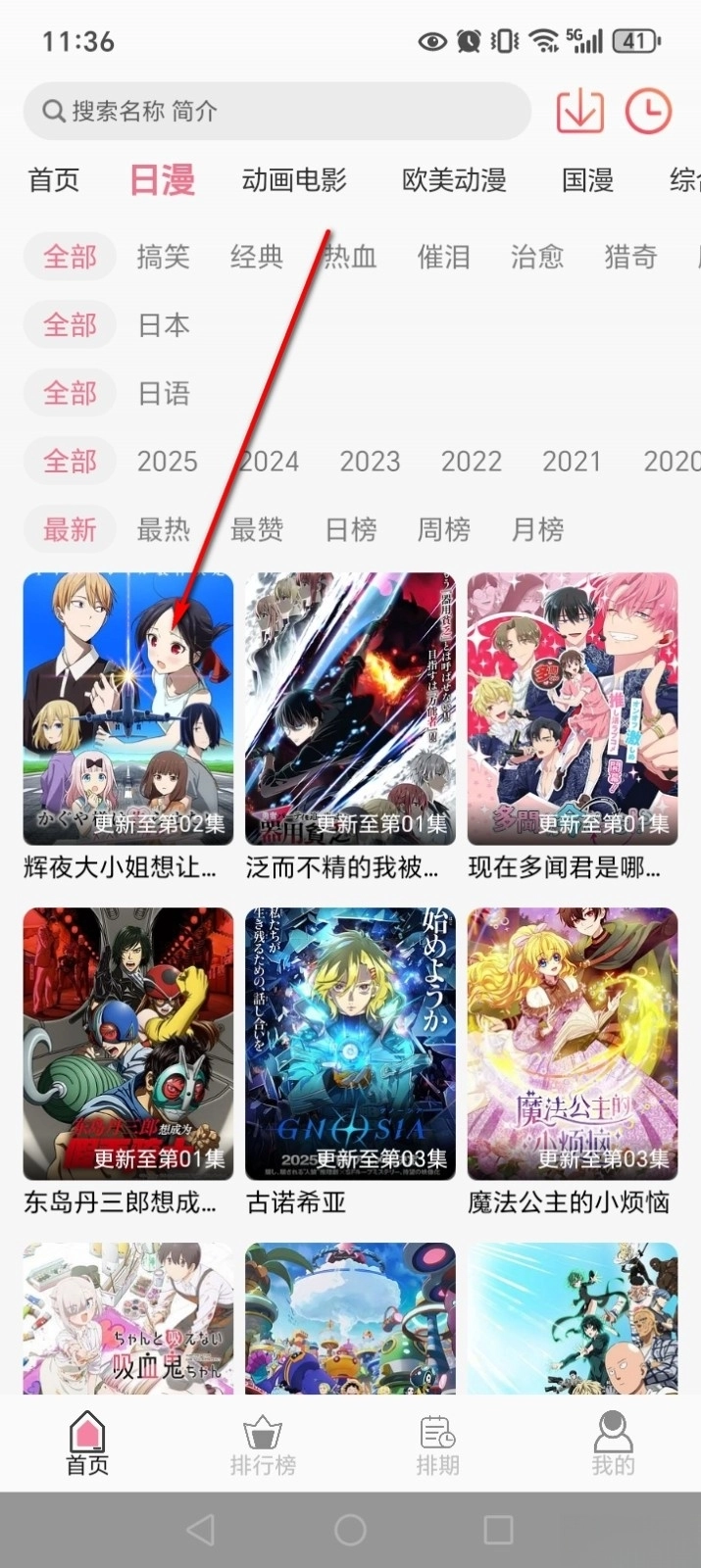
Task: Switch to the 国漫 tab
Action: pyautogui.click(x=587, y=180)
